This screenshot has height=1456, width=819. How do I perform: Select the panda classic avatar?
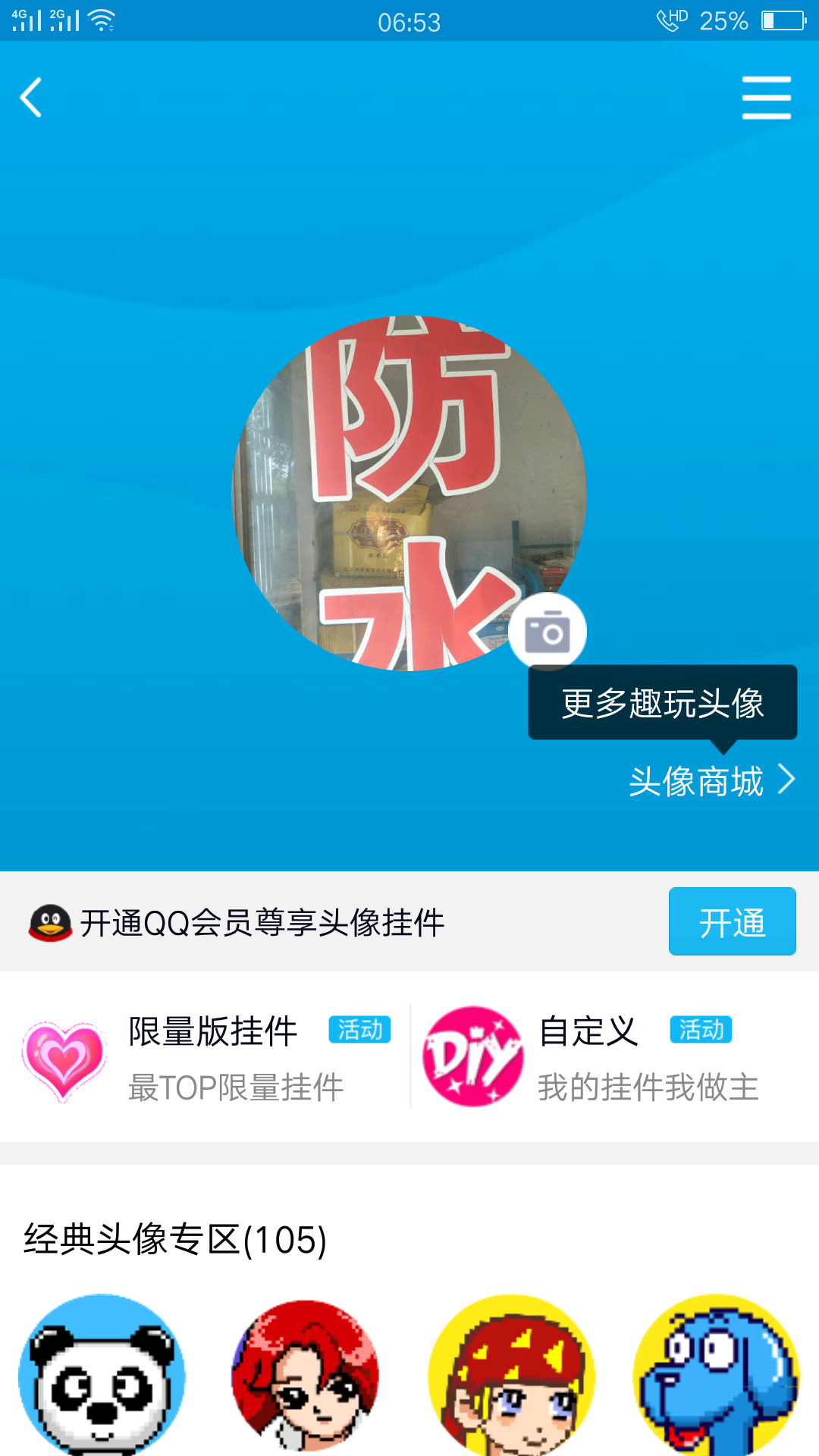point(102,1374)
